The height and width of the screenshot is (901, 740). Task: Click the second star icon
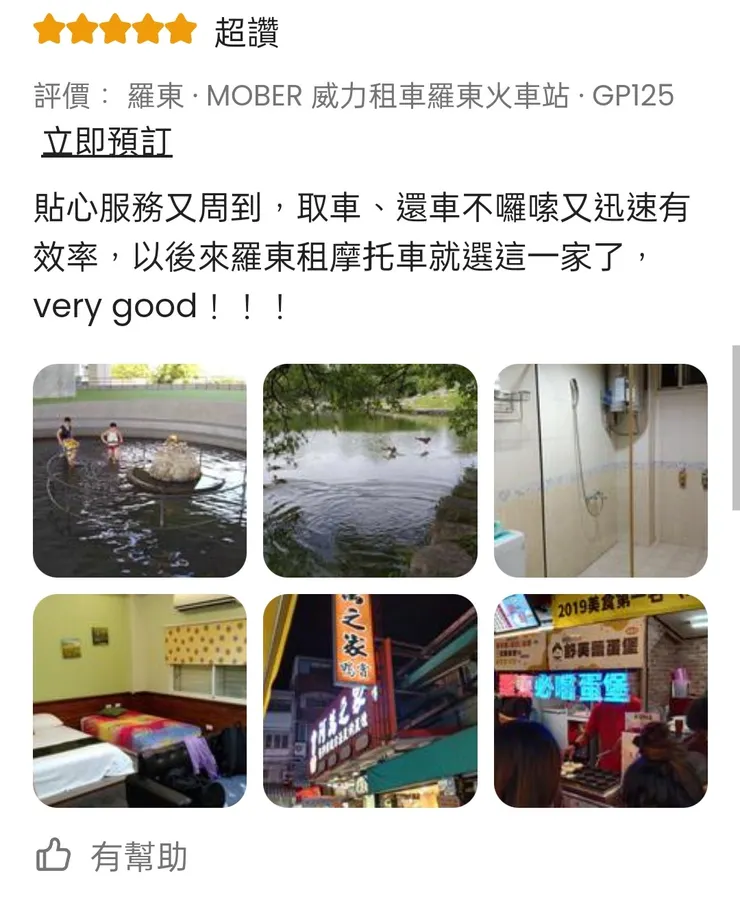pyautogui.click(x=81, y=28)
